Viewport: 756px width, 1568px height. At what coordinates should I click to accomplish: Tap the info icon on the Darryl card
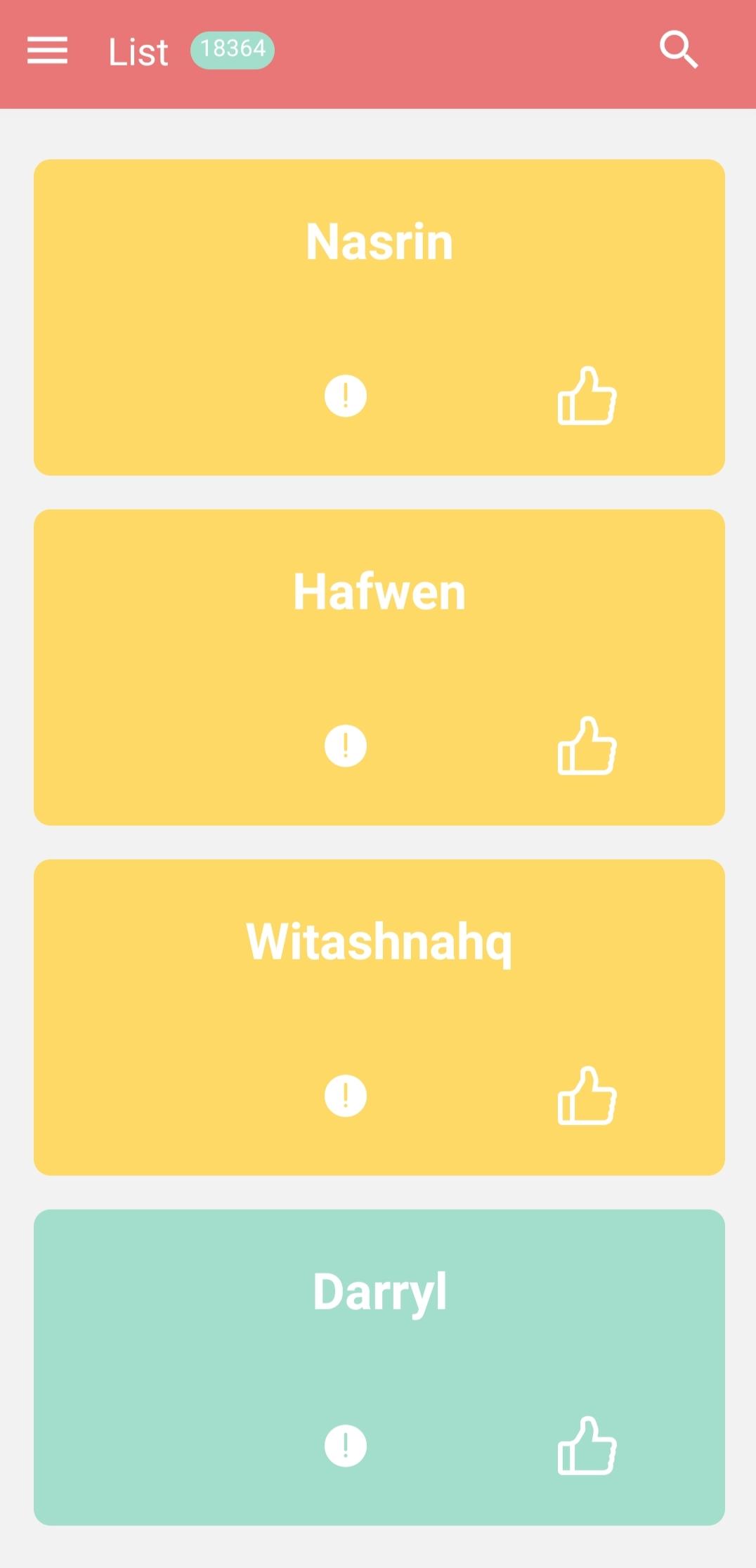tap(346, 1446)
